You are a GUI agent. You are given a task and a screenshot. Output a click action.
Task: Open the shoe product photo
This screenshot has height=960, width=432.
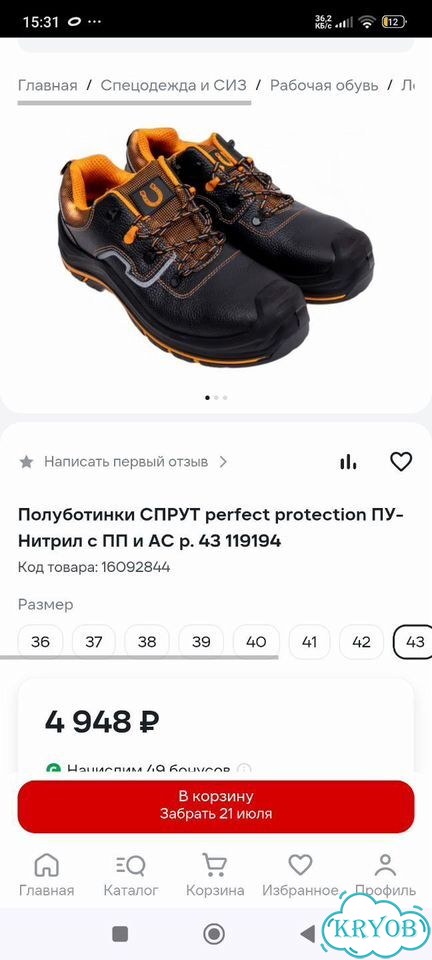215,247
